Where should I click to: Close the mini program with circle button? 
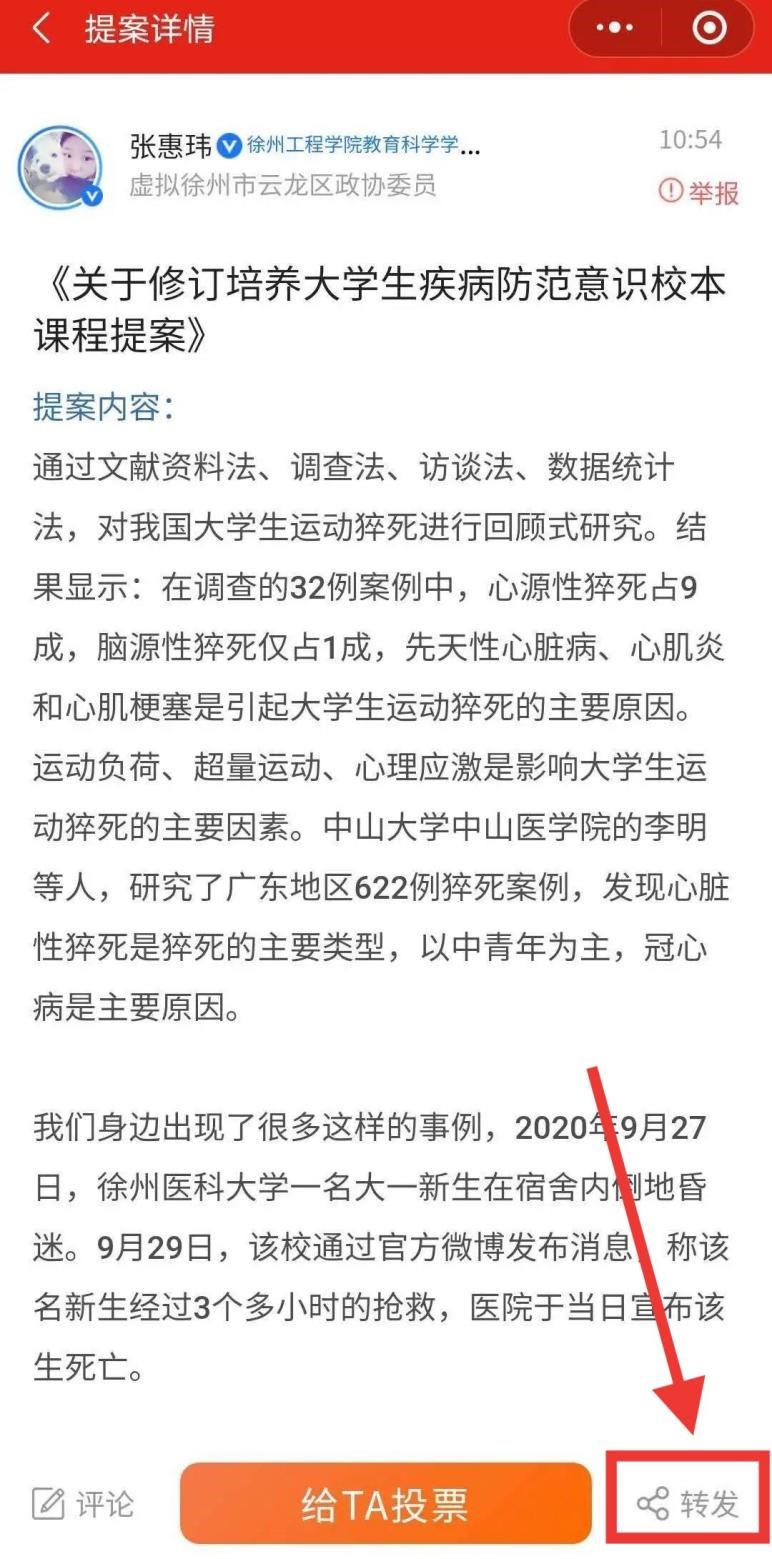tap(709, 28)
